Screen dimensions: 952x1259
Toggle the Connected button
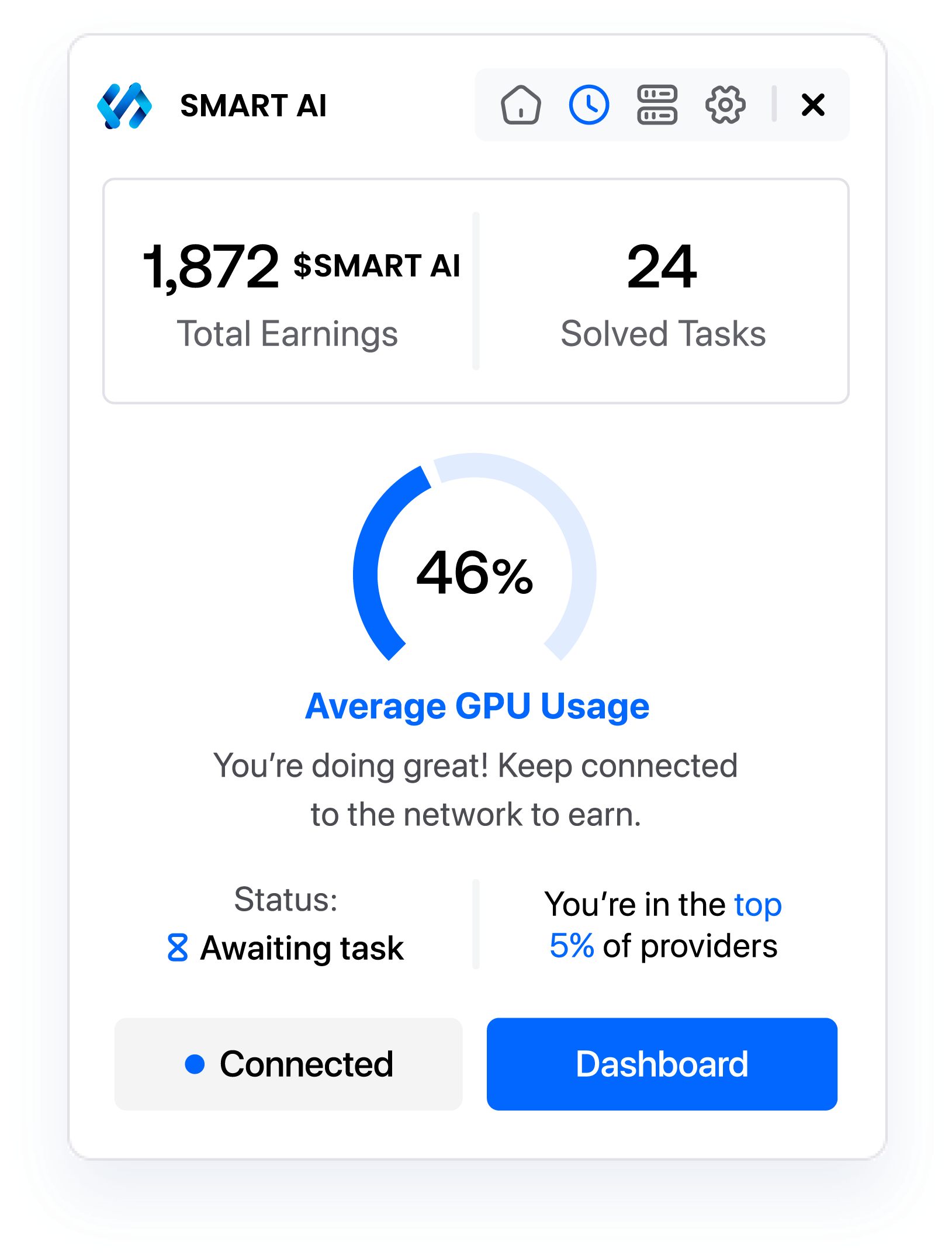click(288, 1064)
